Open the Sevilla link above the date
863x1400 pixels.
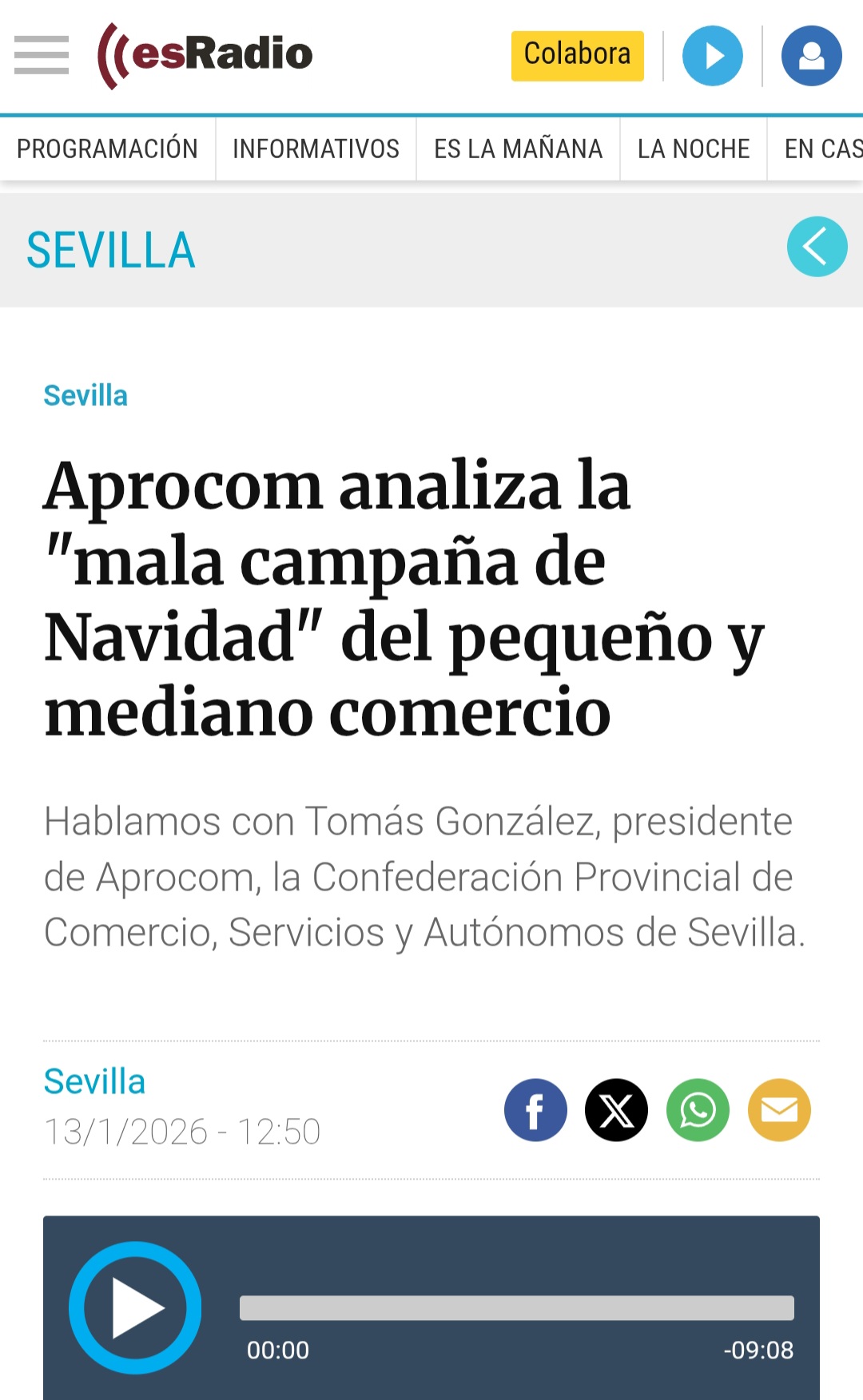[94, 1081]
